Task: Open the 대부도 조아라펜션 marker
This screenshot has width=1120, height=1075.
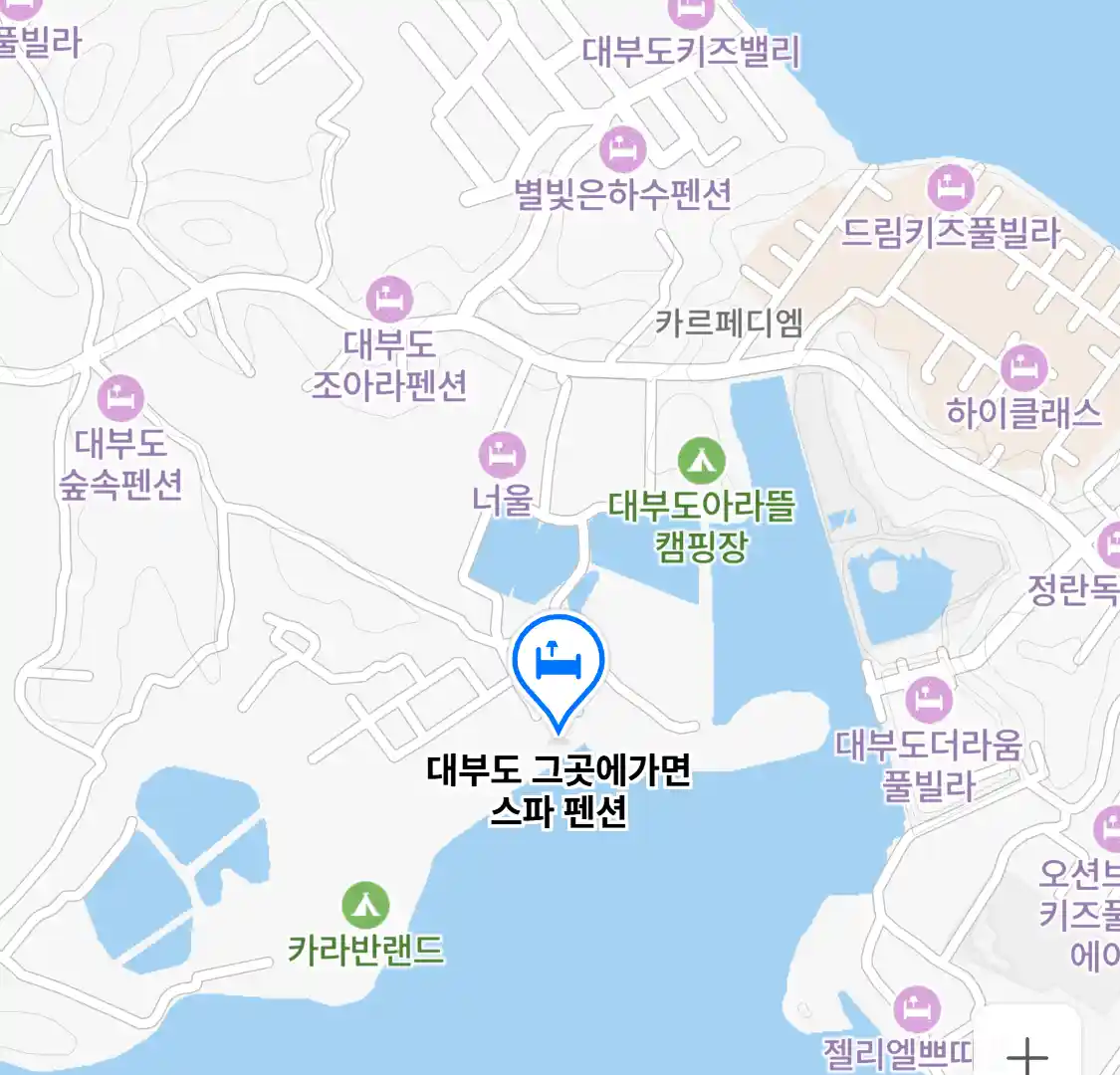Action: 389,299
